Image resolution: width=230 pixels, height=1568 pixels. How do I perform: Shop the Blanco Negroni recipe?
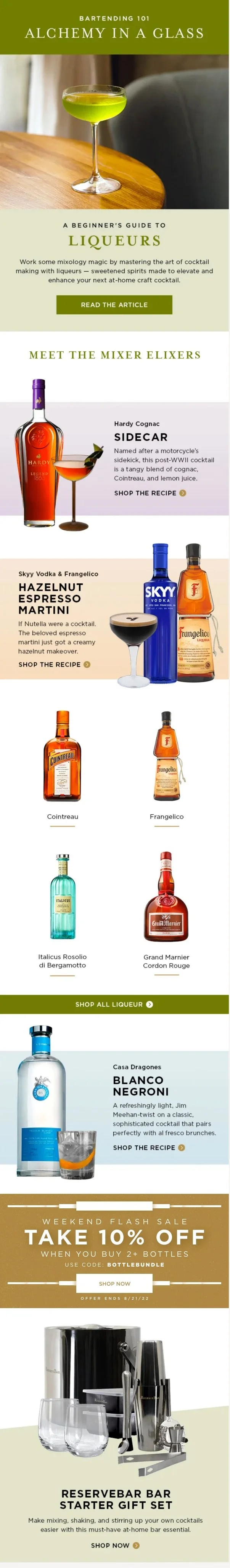(x=149, y=1147)
